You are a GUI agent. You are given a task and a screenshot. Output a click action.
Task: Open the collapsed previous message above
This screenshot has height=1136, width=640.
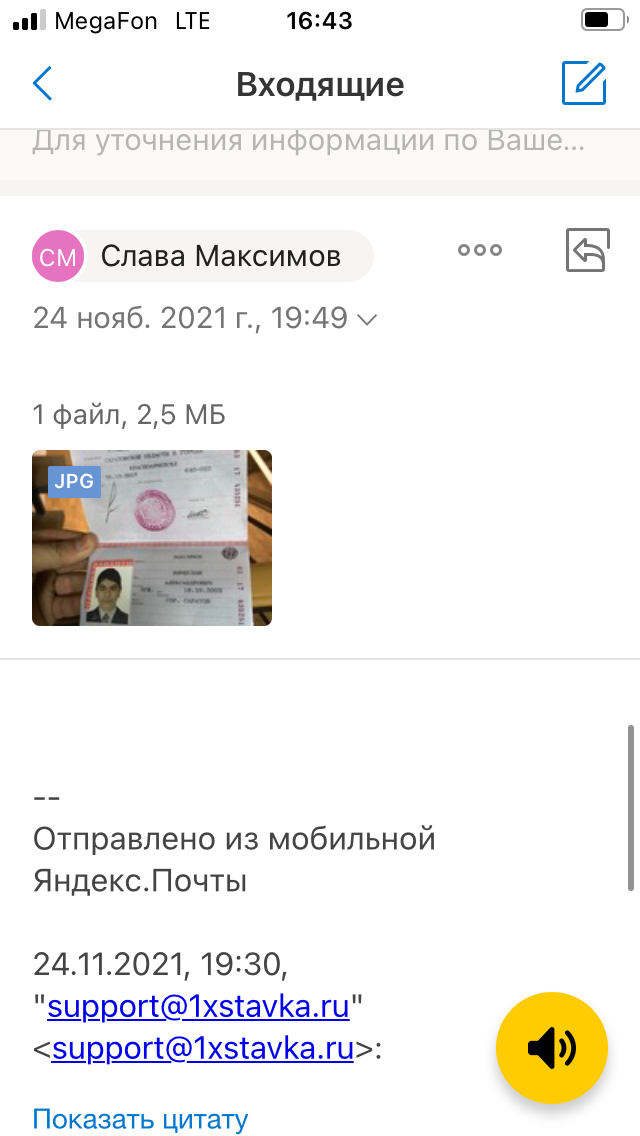308,142
